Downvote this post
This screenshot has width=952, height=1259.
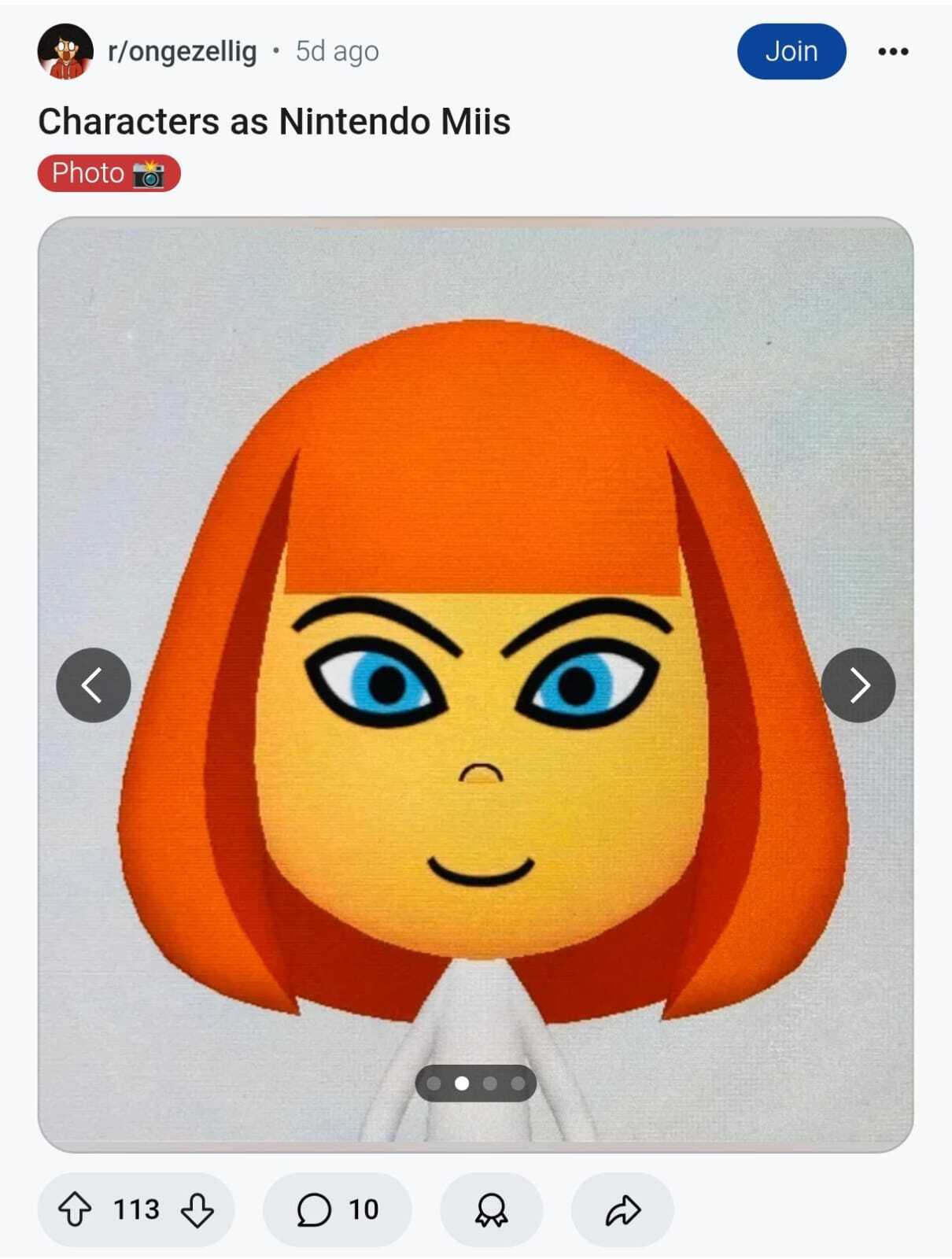pyautogui.click(x=197, y=1209)
